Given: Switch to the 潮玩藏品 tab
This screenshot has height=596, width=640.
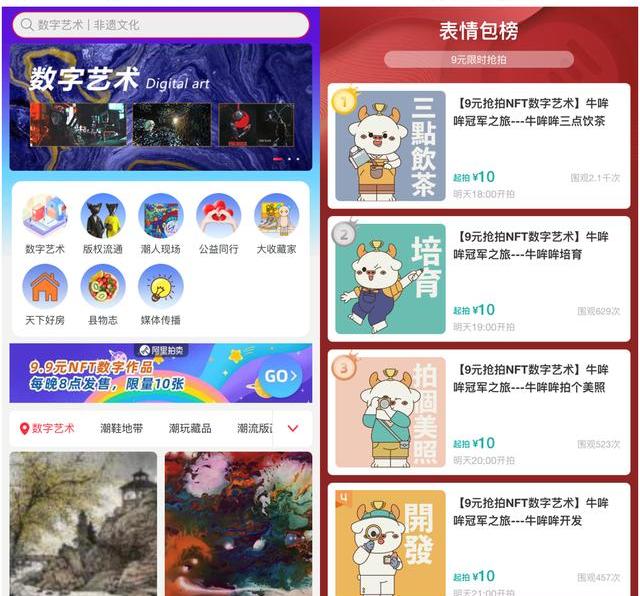Looking at the screenshot, I should point(190,428).
